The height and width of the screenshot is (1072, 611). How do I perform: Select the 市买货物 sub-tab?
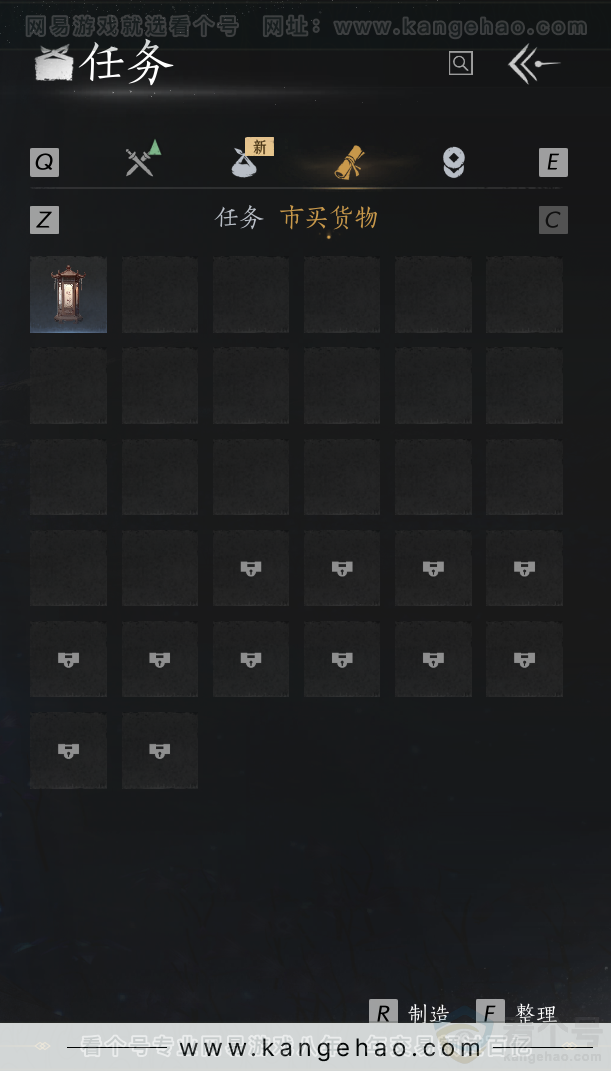tap(329, 218)
